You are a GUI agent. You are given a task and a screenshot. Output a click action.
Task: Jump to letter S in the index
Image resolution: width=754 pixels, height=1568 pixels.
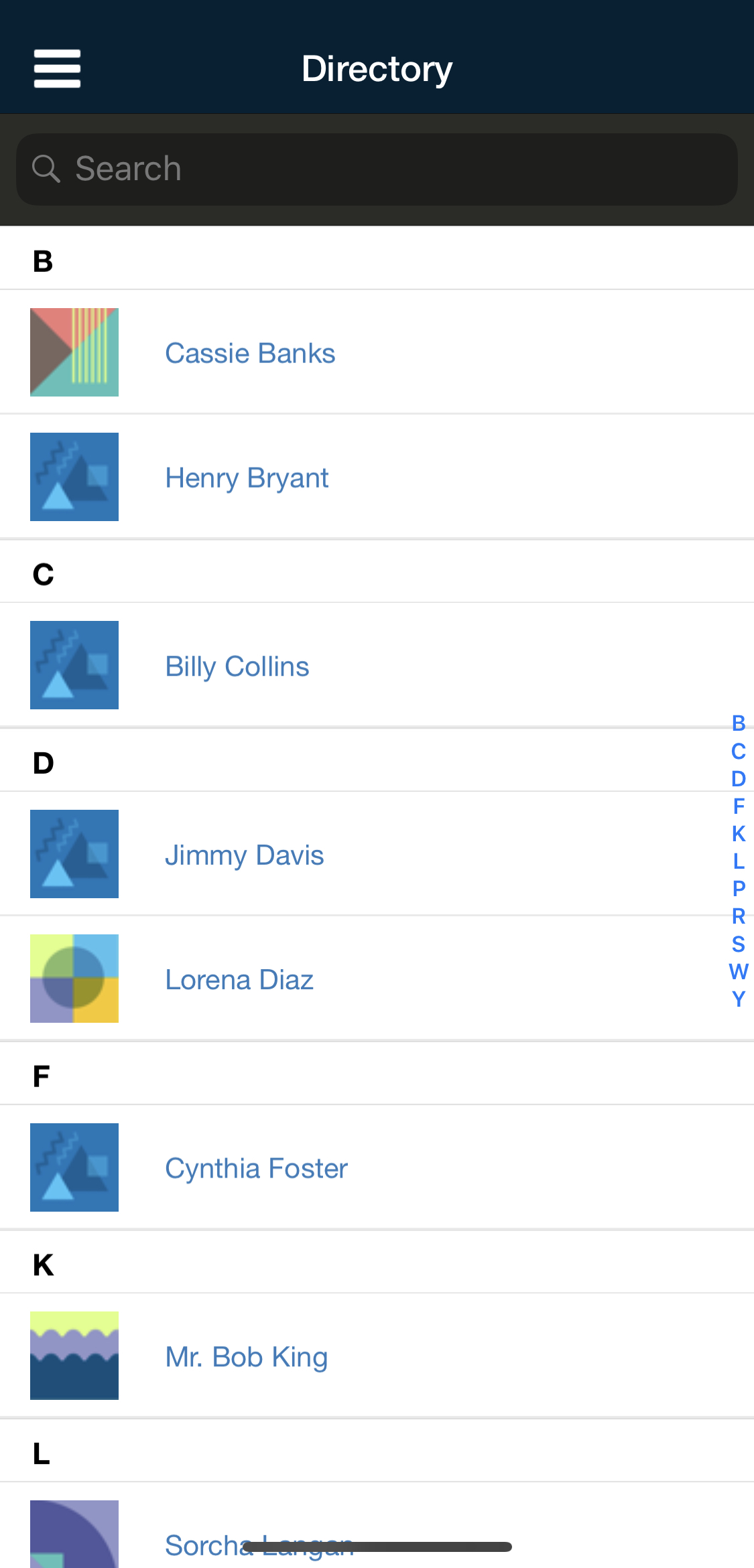739,944
